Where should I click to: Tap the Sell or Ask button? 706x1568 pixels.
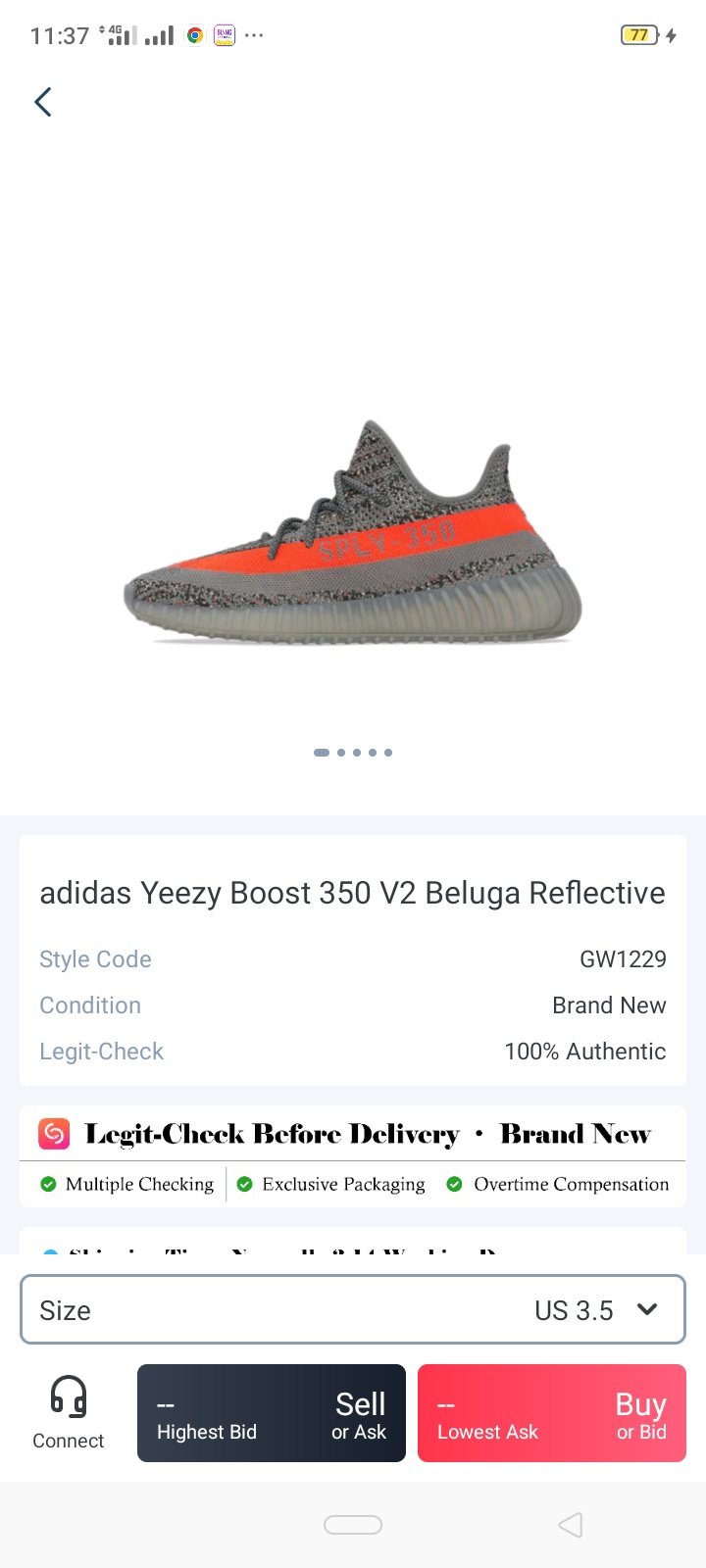tap(272, 1413)
